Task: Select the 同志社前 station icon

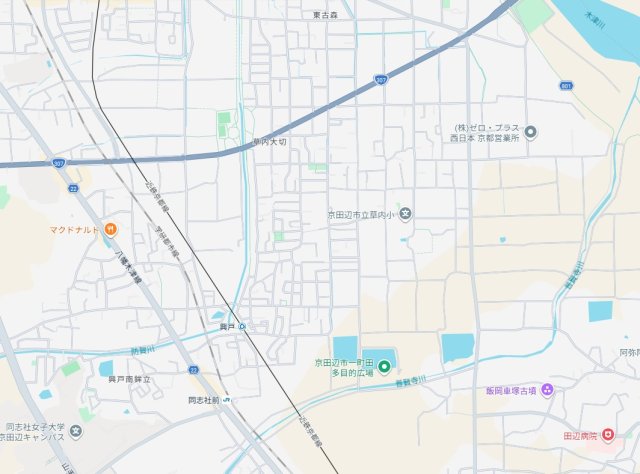Action: point(227,401)
